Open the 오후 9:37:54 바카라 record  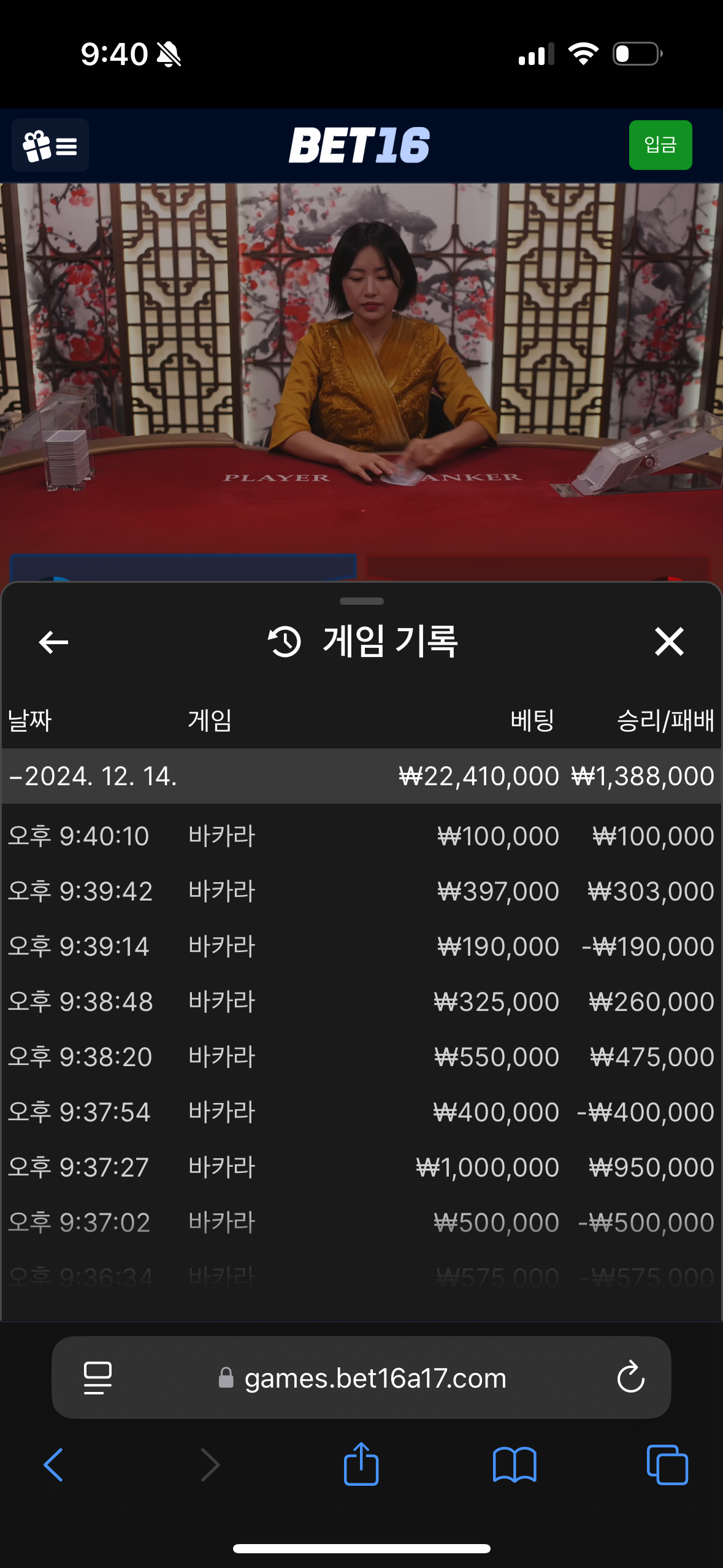pos(361,1112)
